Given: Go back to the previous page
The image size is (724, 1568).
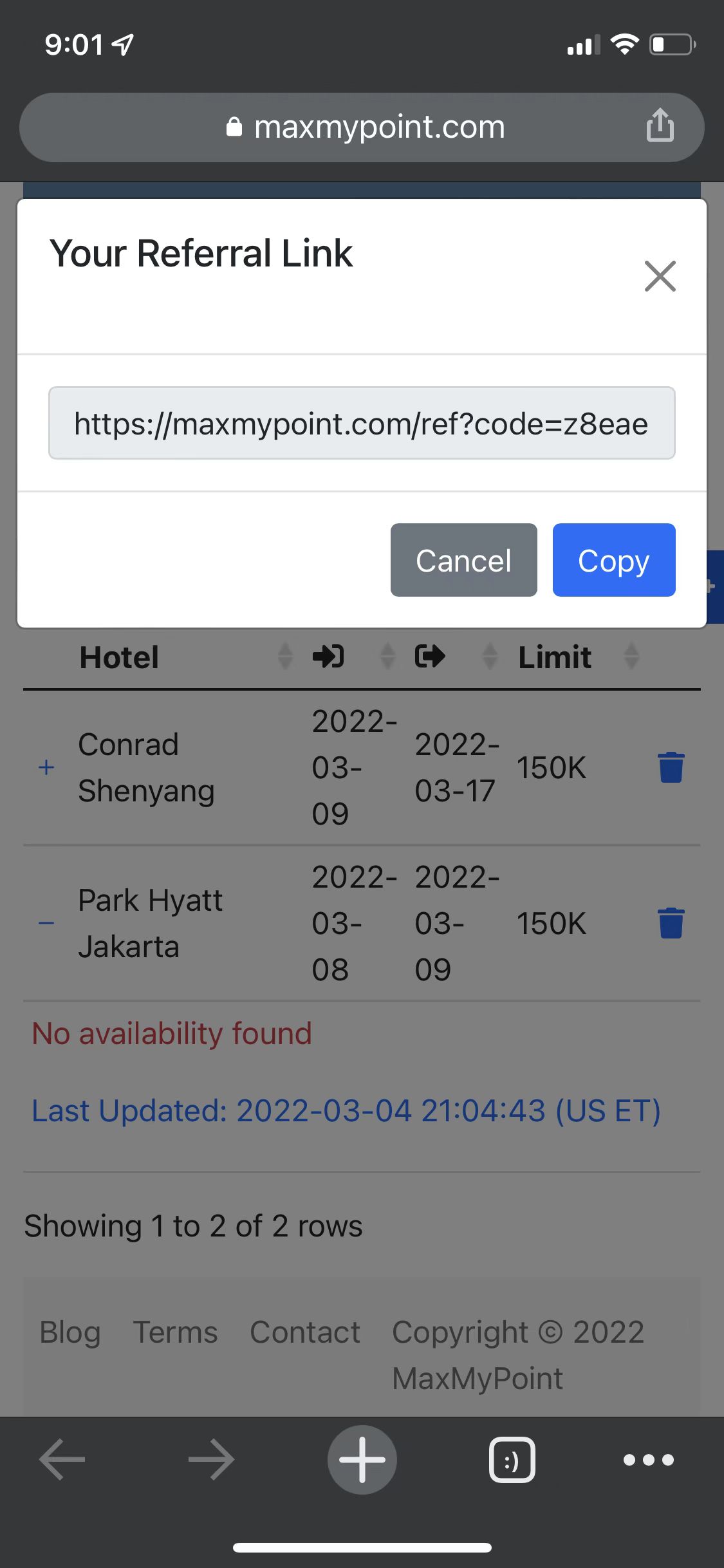Looking at the screenshot, I should (x=62, y=1460).
